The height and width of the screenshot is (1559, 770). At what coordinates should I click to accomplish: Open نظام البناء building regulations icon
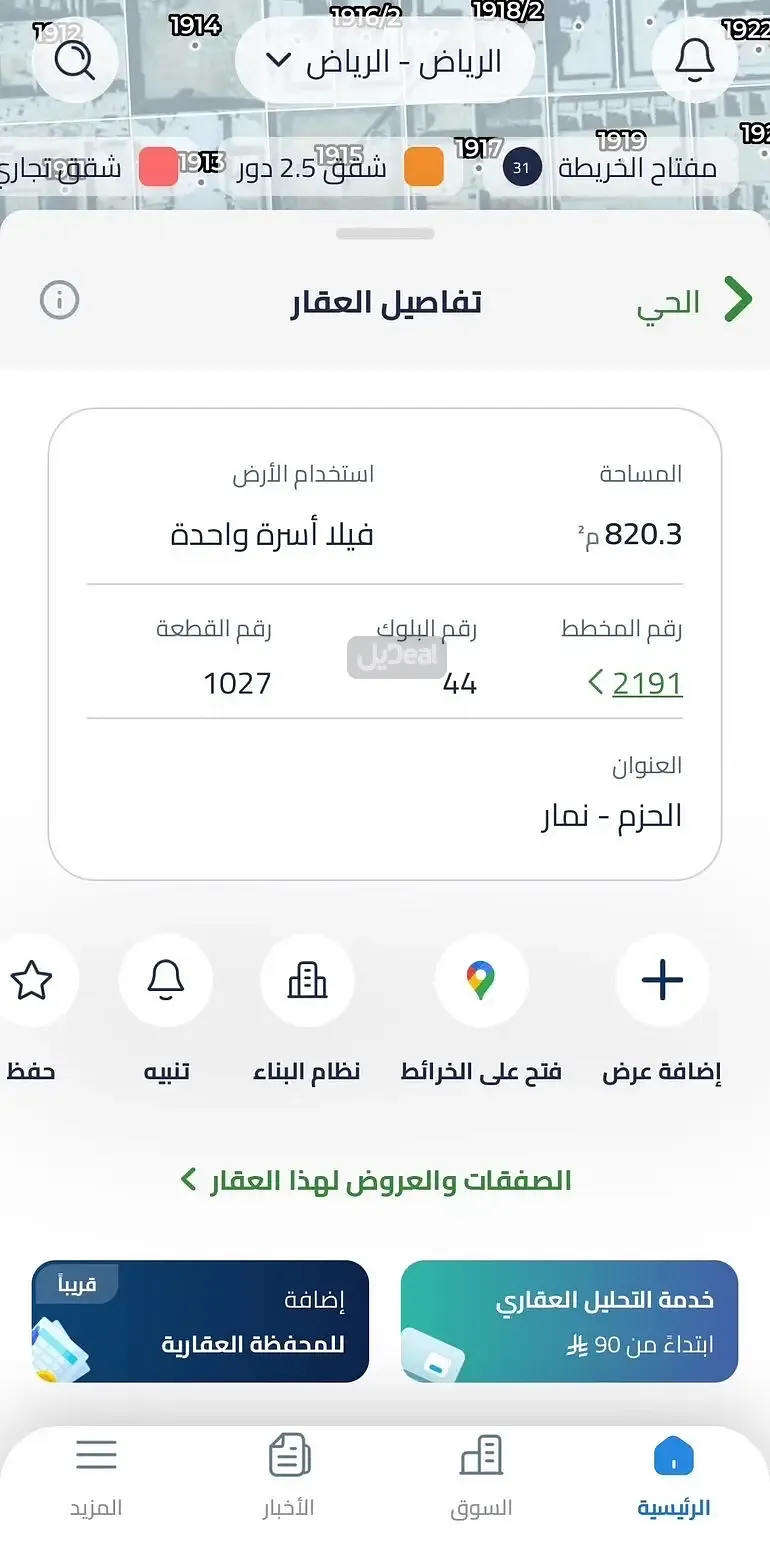[307, 981]
